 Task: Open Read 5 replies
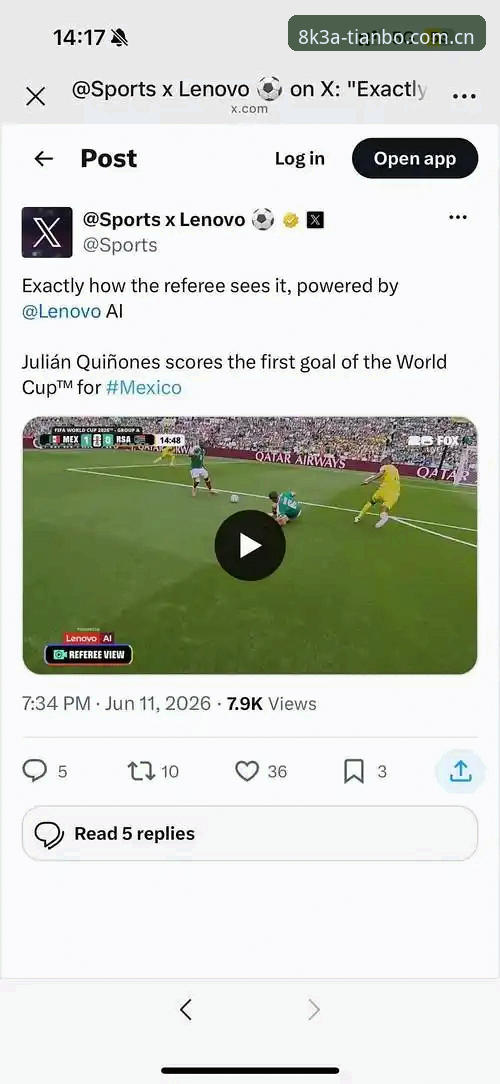pos(250,833)
